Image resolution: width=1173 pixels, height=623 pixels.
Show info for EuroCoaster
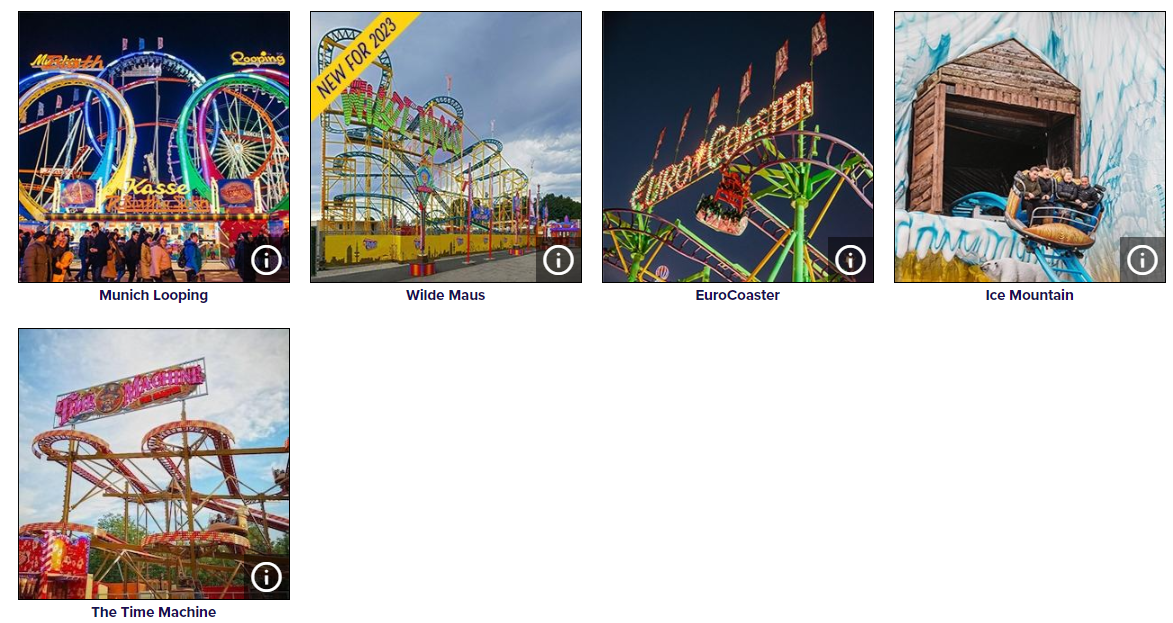click(x=850, y=260)
